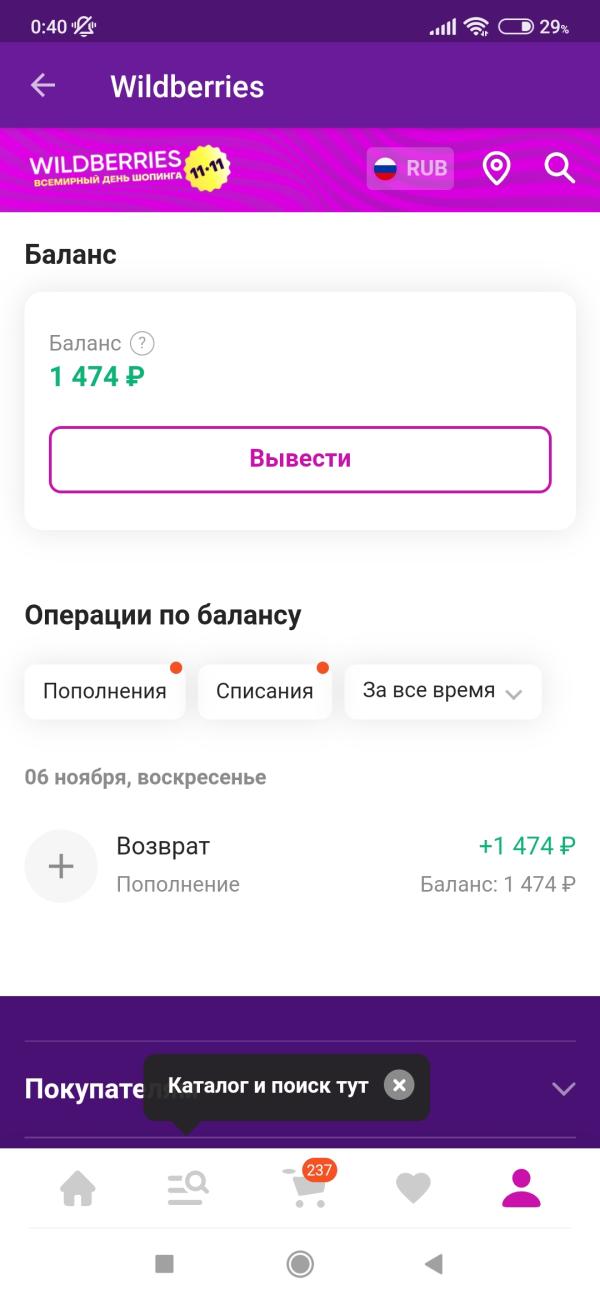This screenshot has width=600, height=1299.
Task: Tap the Wildberries 11-11 banner logo
Action: click(129, 168)
